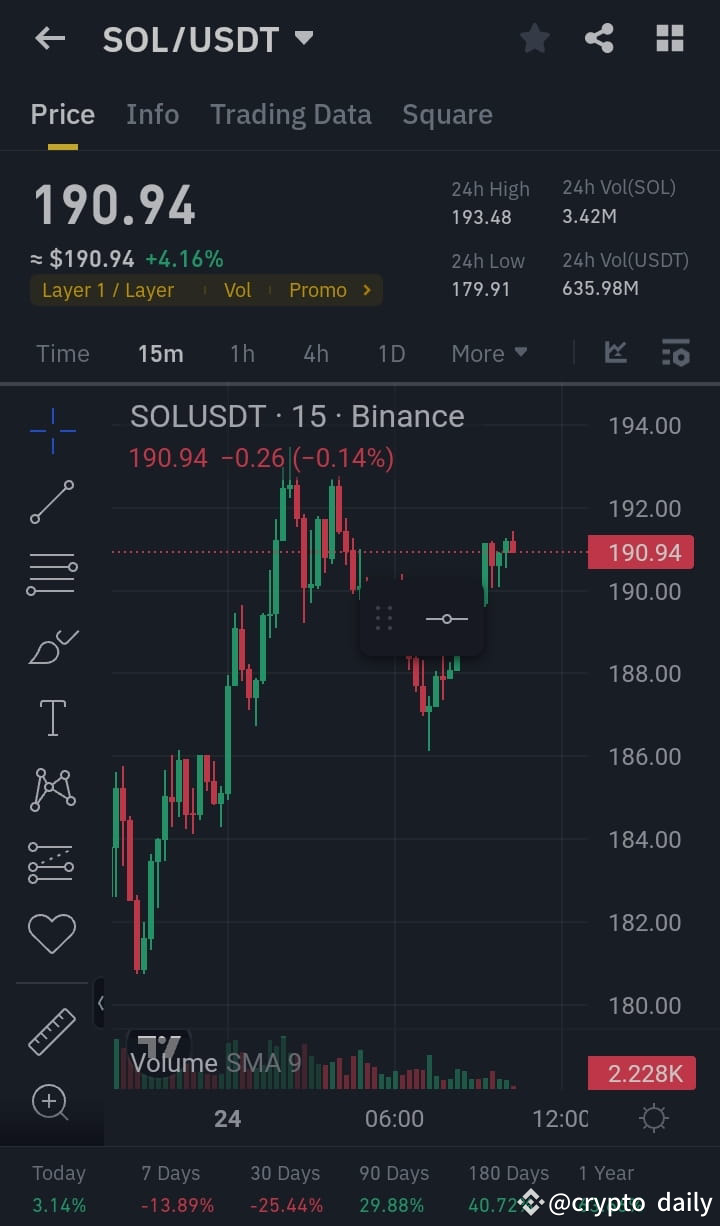Viewport: 720px width, 1226px height.
Task: Open the XABCD pattern tool
Action: pos(52,789)
